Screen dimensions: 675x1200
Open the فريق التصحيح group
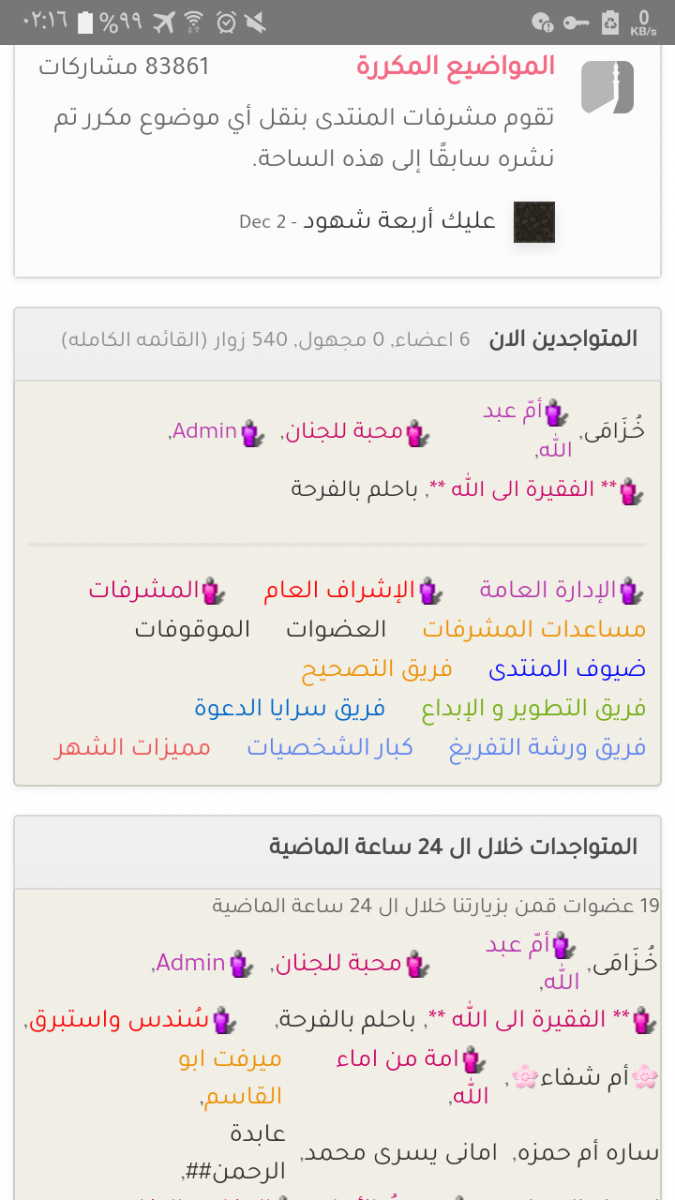(x=377, y=668)
